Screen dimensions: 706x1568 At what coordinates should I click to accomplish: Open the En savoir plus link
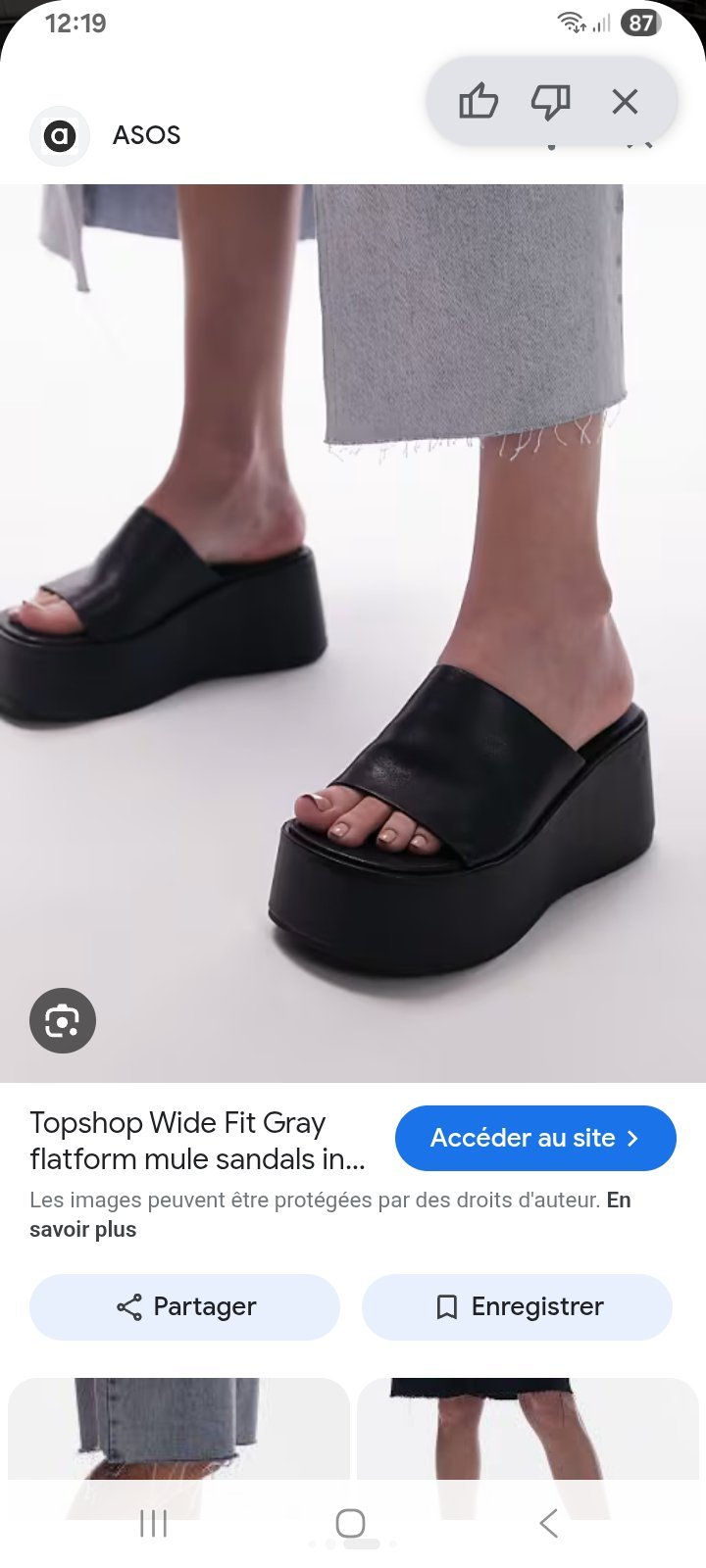click(x=330, y=1214)
